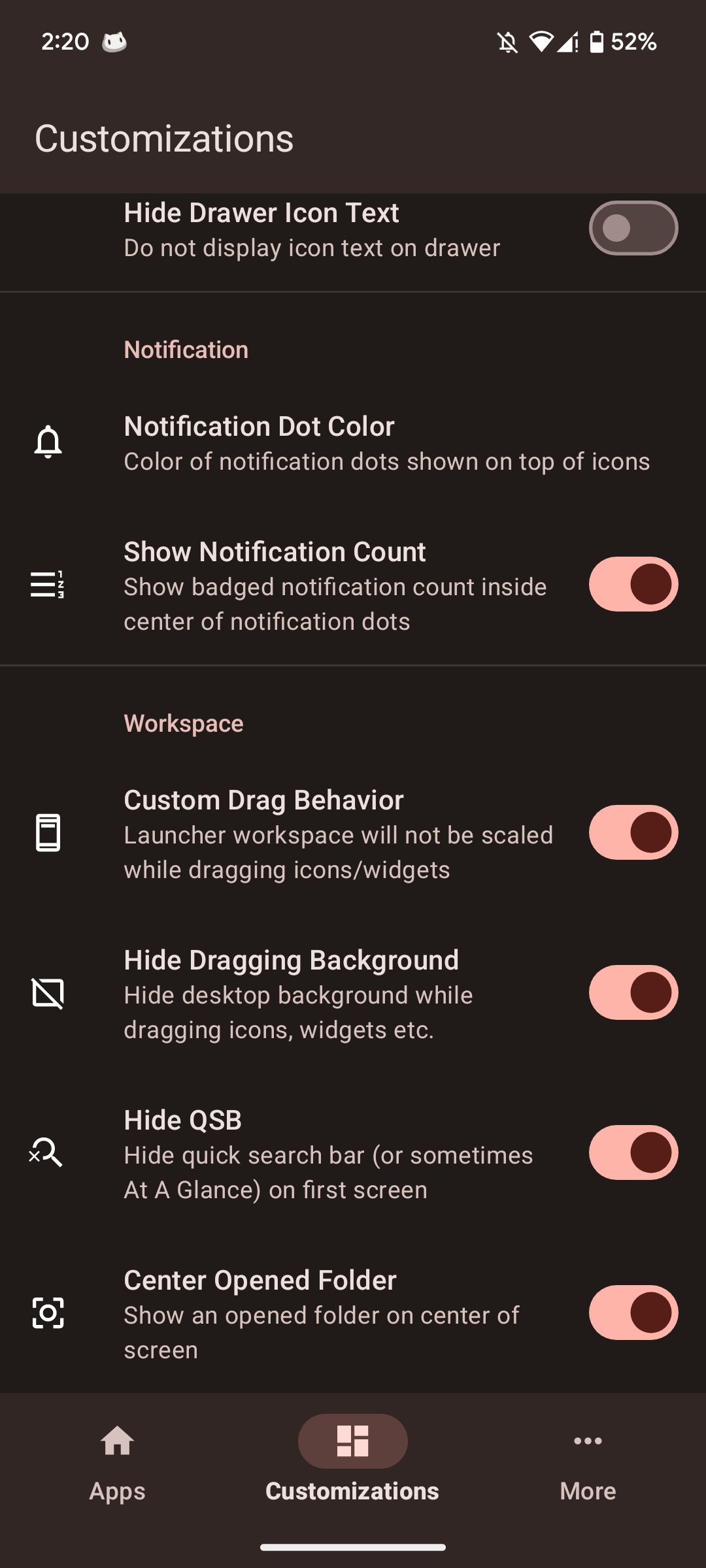Image resolution: width=706 pixels, height=1568 pixels.
Task: Turn off Show Notification Count
Action: (x=633, y=584)
